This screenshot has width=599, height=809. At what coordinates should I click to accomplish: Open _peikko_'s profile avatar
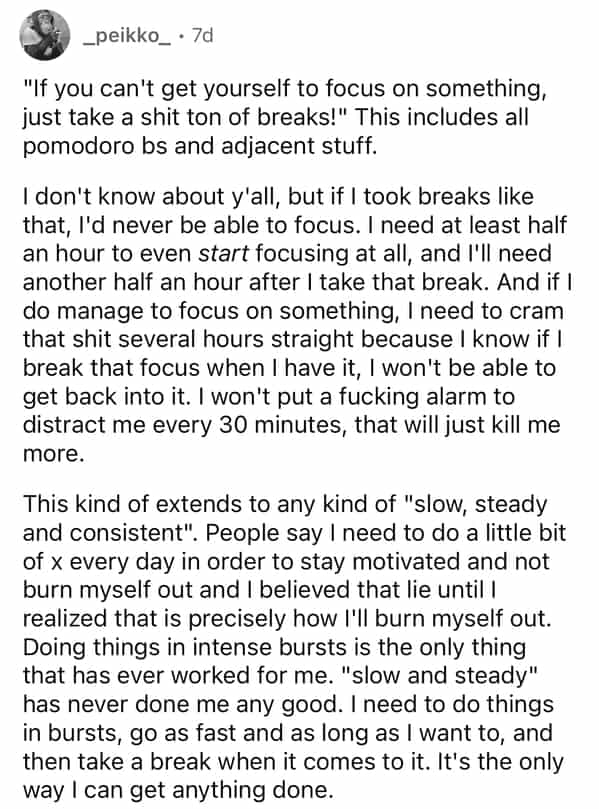(x=45, y=36)
